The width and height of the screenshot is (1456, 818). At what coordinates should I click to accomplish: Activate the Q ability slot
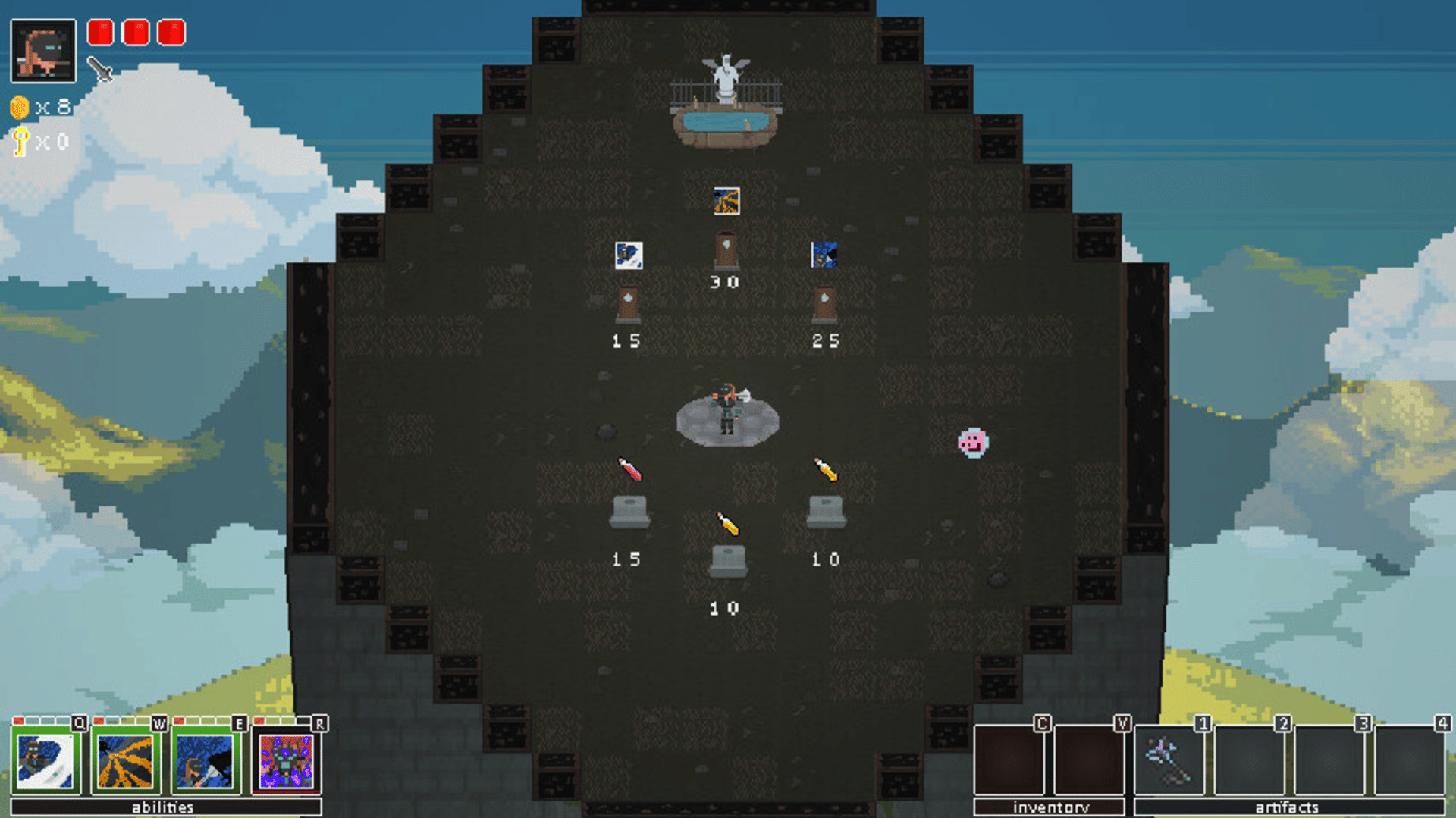[45, 760]
